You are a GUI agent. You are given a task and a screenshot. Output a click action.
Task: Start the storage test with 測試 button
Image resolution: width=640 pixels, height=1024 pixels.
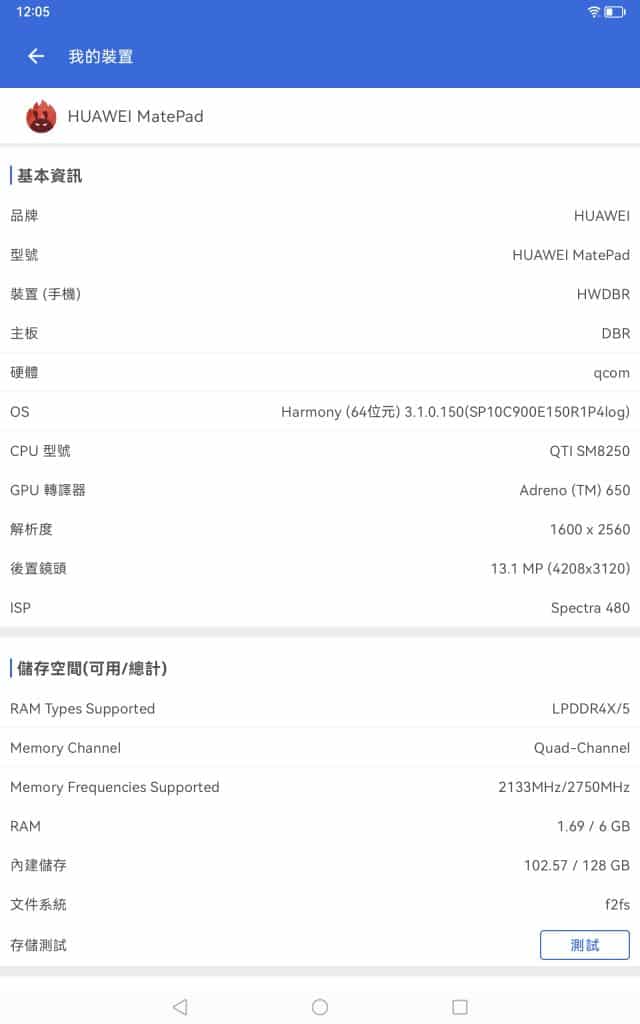584,944
